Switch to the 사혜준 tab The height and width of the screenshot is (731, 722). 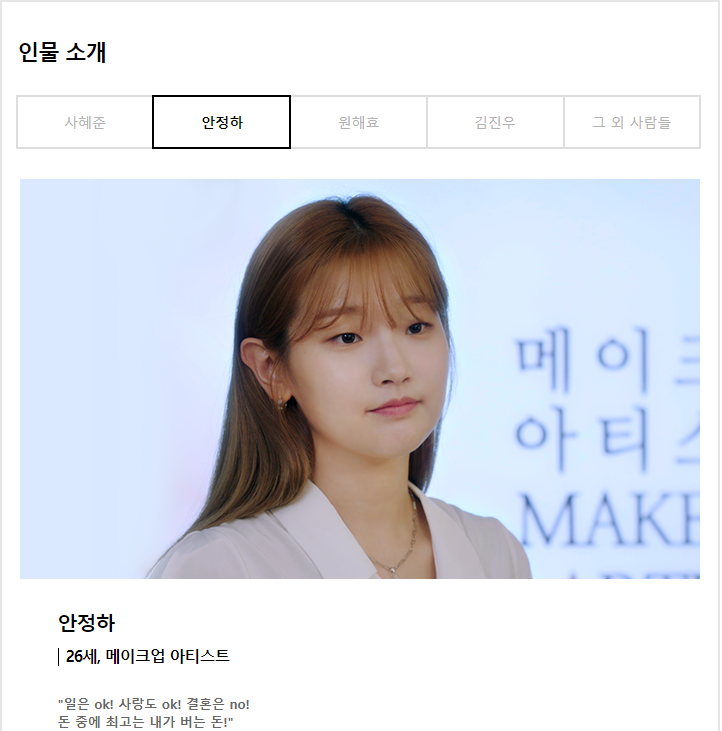85,123
